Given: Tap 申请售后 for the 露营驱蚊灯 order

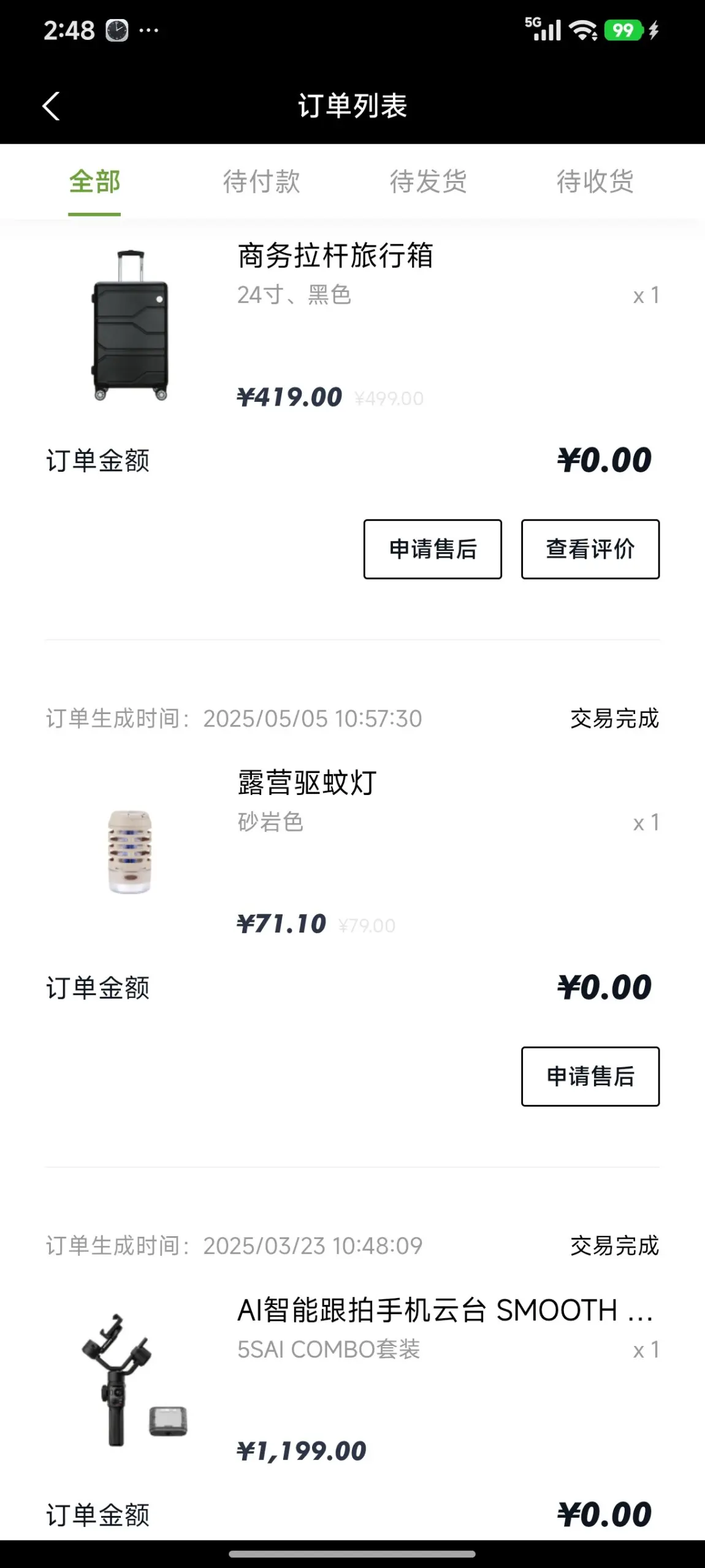Looking at the screenshot, I should click(590, 1077).
